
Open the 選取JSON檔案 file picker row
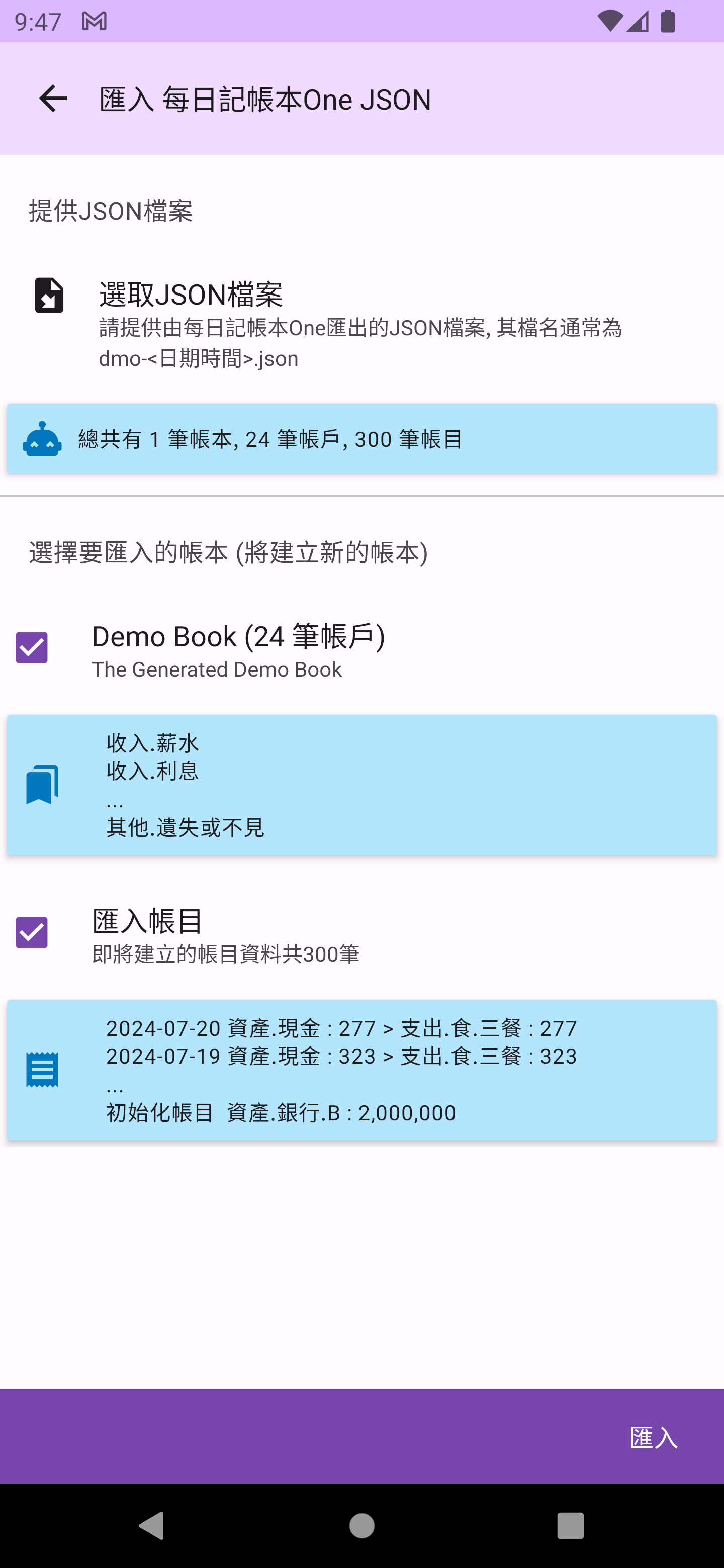(x=360, y=324)
